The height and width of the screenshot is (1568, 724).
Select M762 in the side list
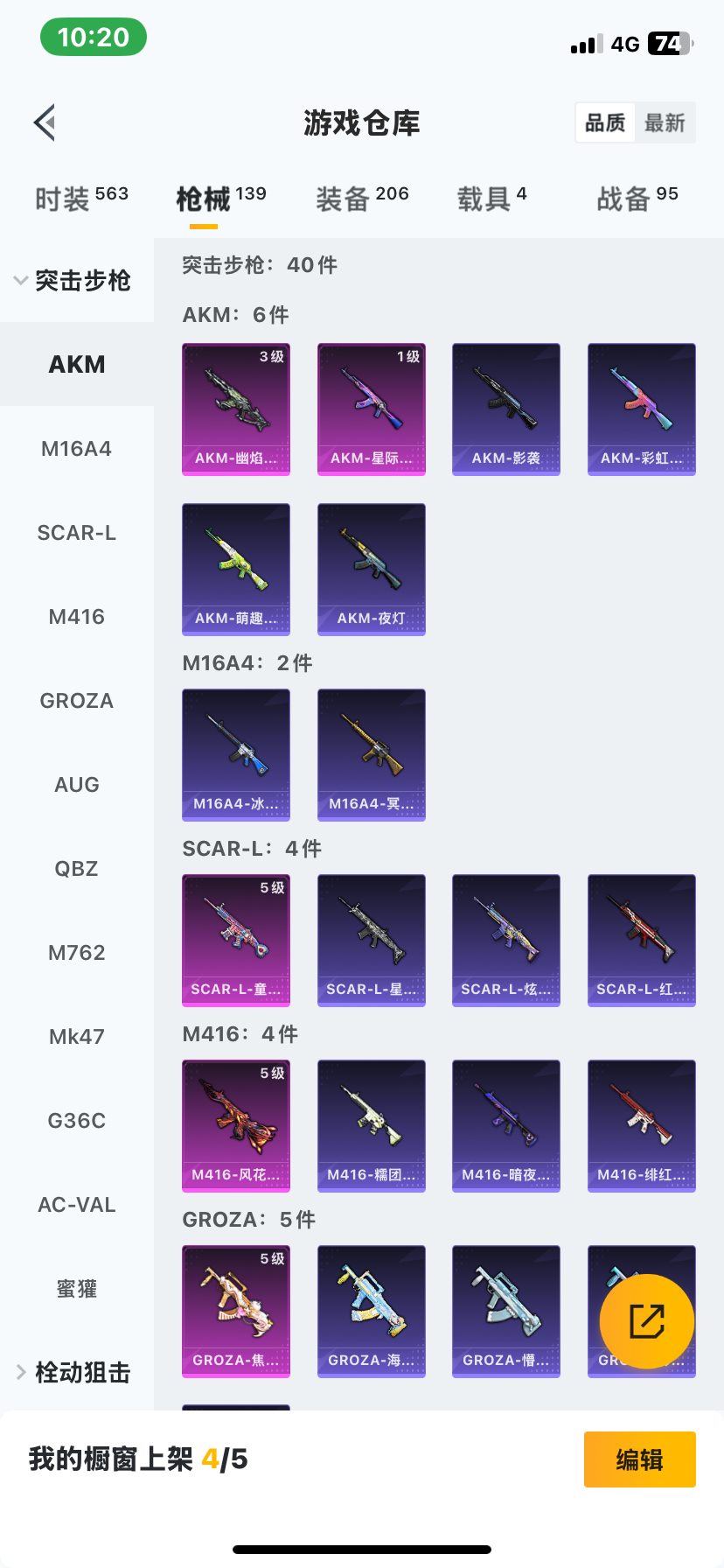(77, 953)
